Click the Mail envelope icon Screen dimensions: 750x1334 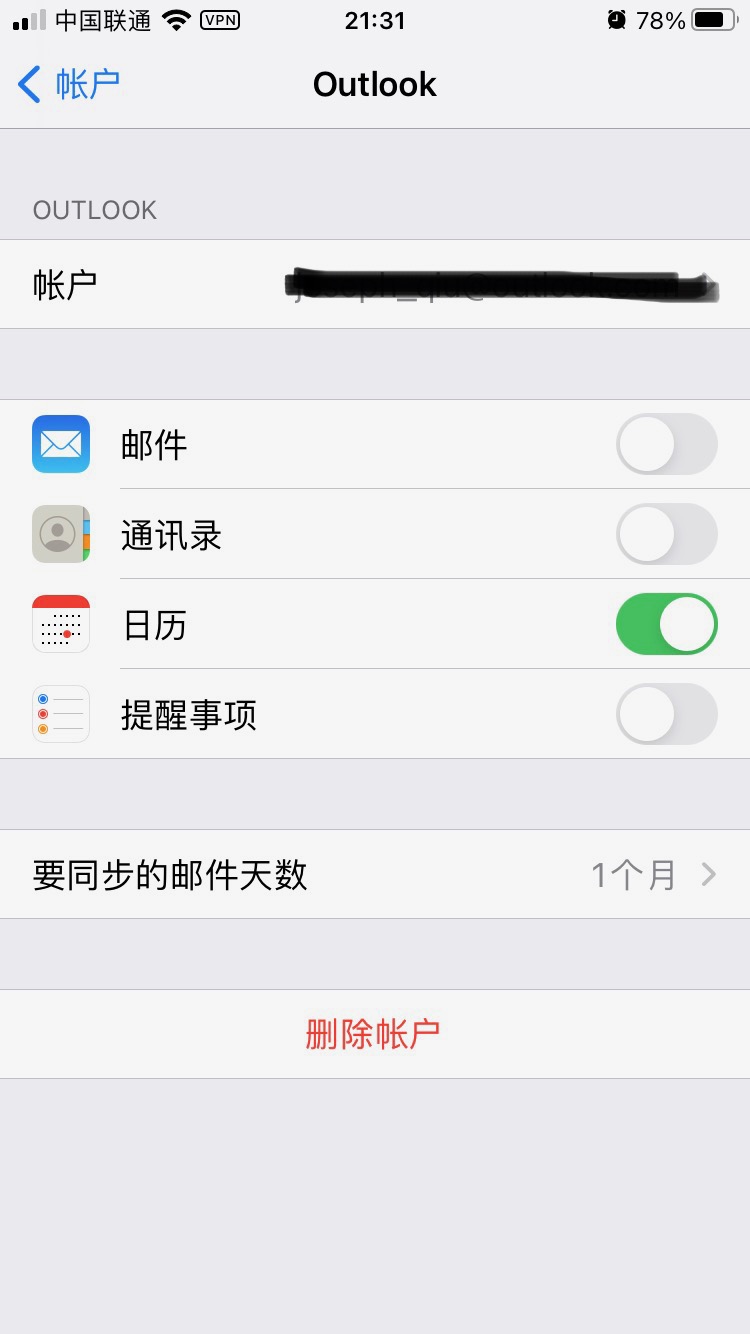coord(60,444)
